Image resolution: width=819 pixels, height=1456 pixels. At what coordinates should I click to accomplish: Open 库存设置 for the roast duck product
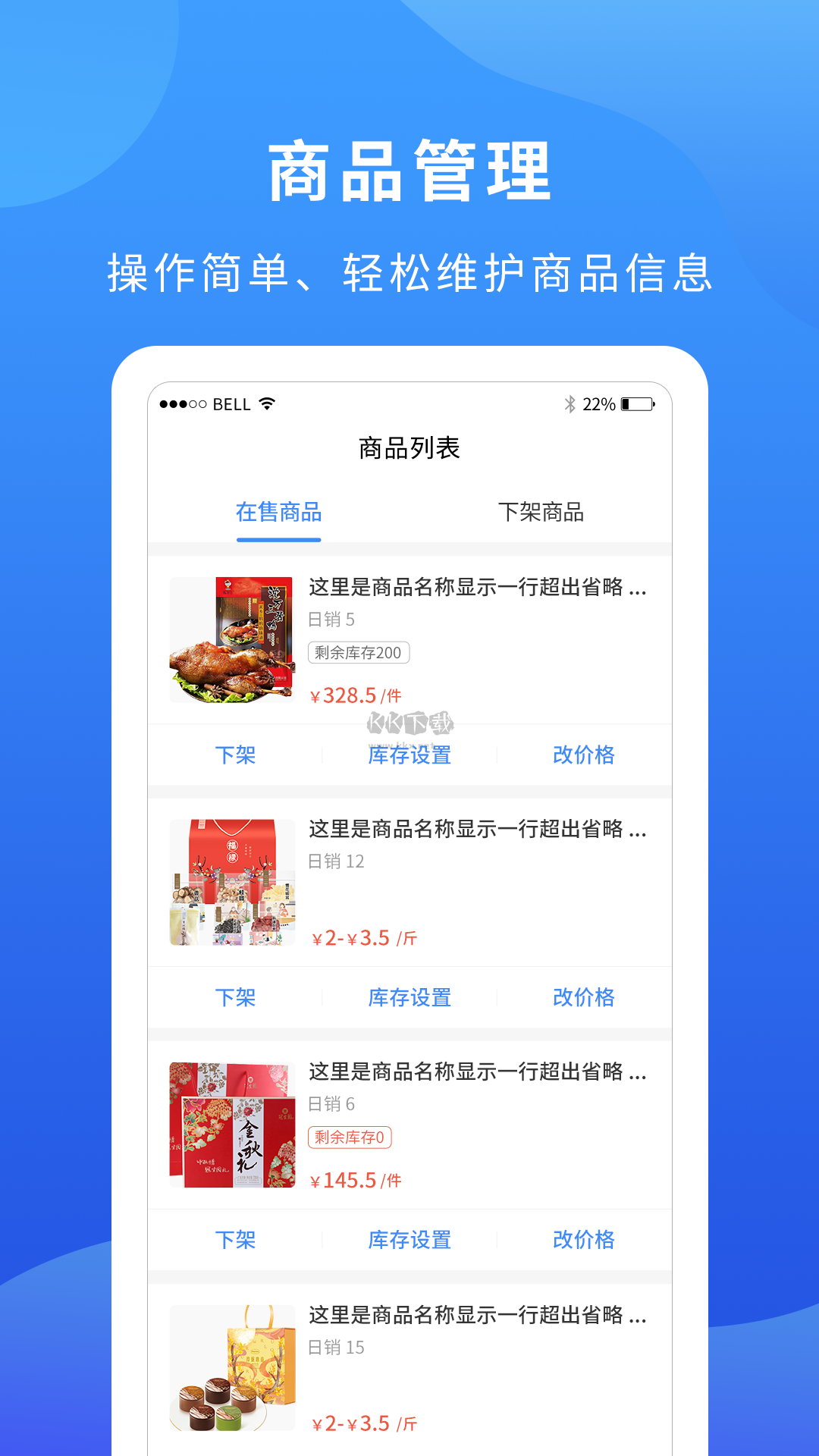point(409,755)
